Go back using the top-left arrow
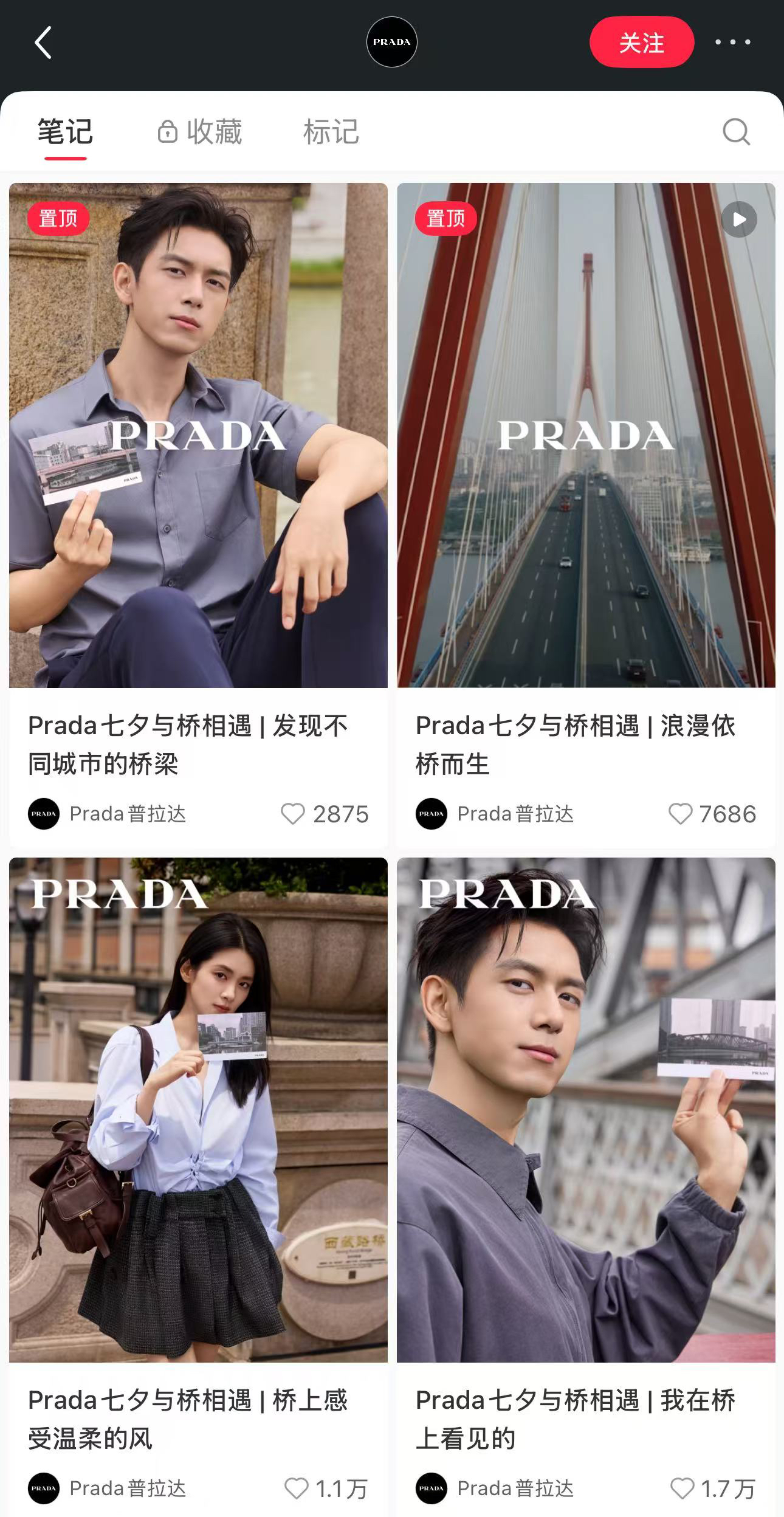This screenshot has height=1517, width=784. pyautogui.click(x=43, y=43)
